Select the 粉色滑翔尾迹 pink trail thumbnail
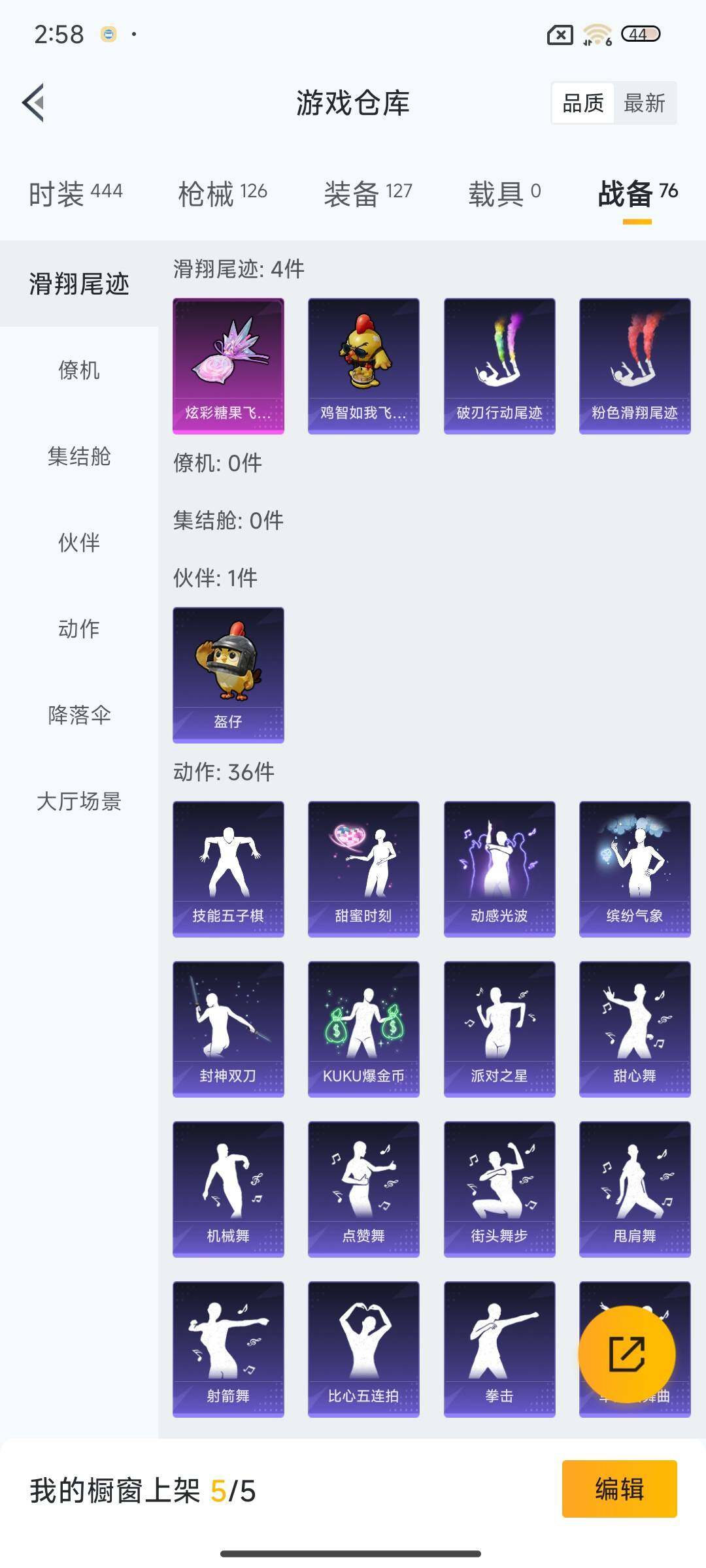This screenshot has width=706, height=1568. (x=634, y=366)
